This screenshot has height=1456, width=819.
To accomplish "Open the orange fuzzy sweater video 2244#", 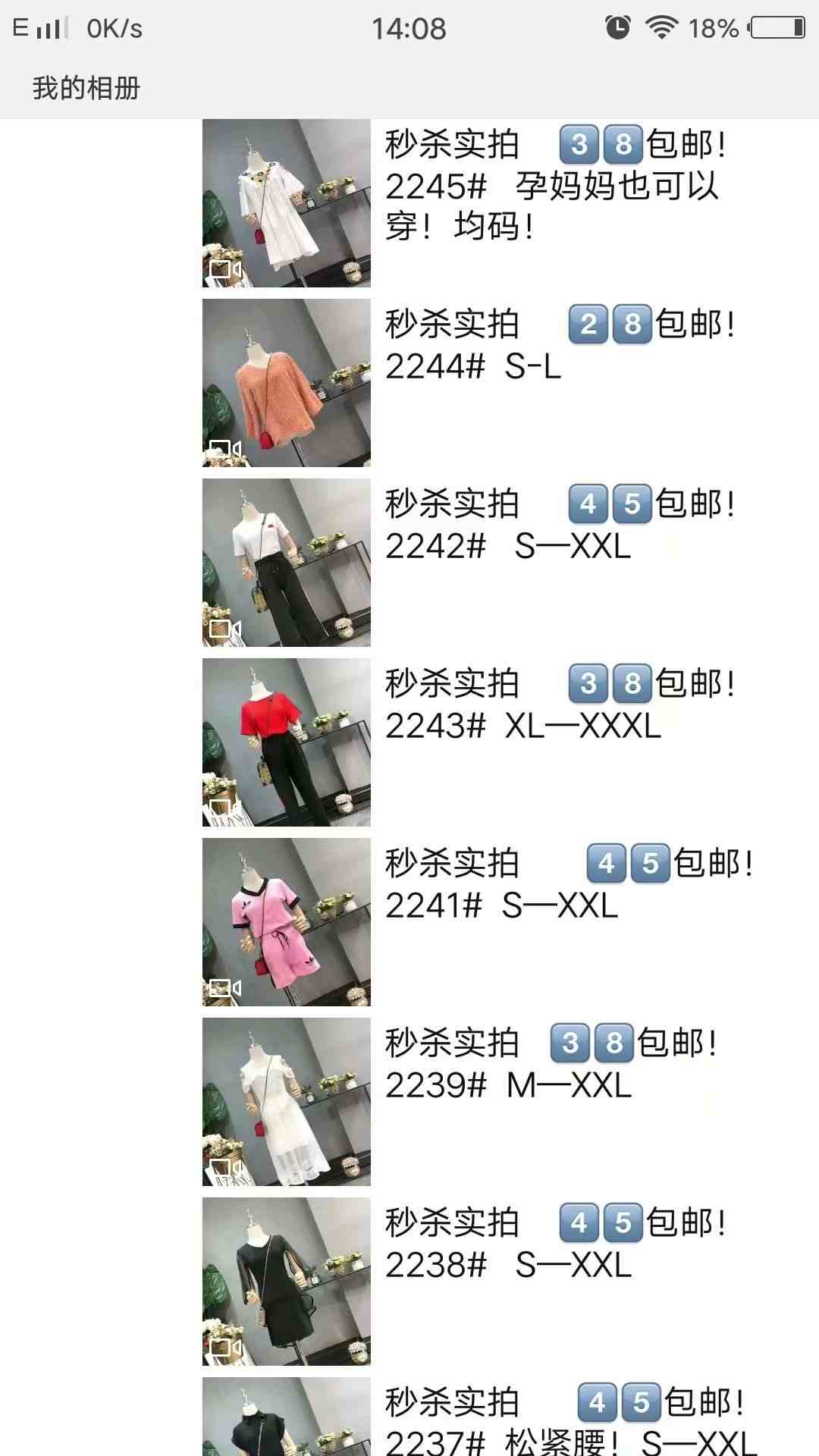I will pos(286,383).
